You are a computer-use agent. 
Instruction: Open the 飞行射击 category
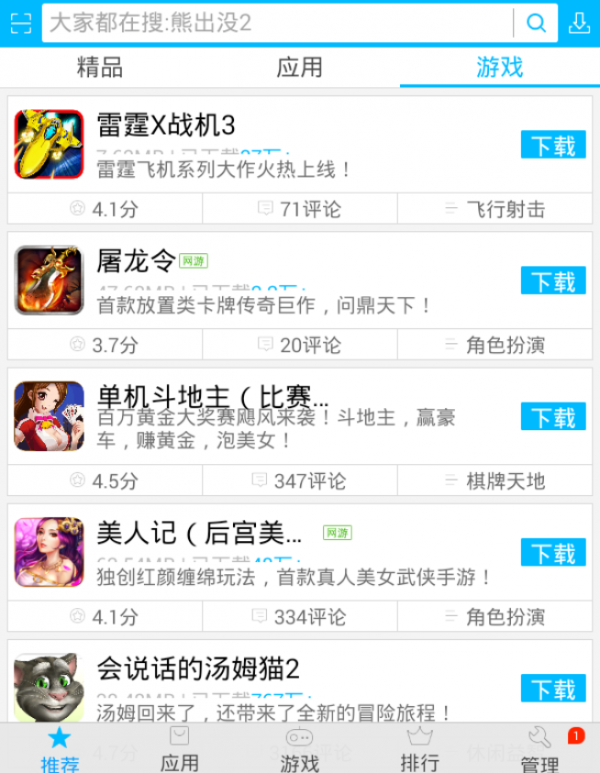pyautogui.click(x=495, y=209)
